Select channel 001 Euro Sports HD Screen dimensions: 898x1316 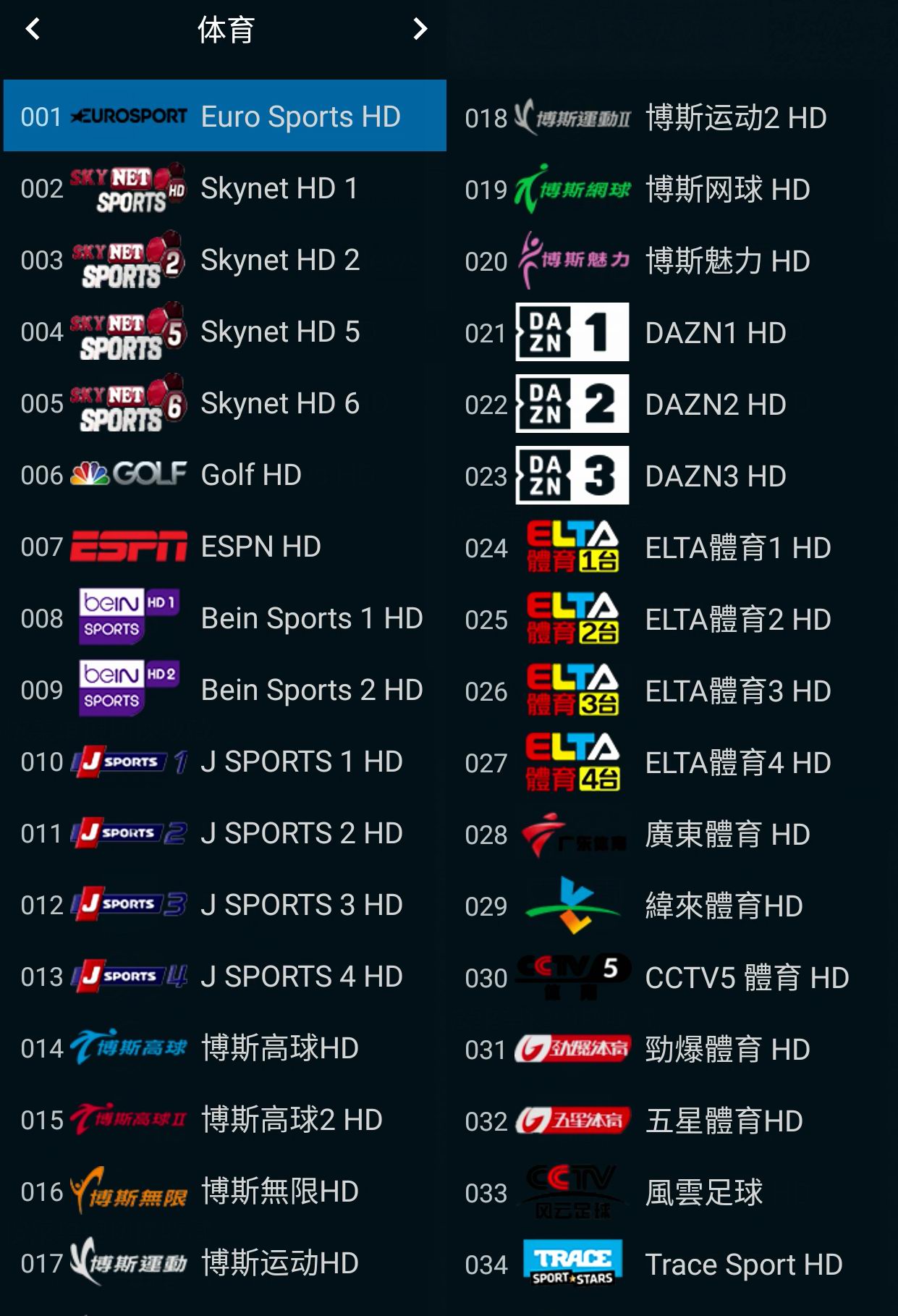click(224, 116)
